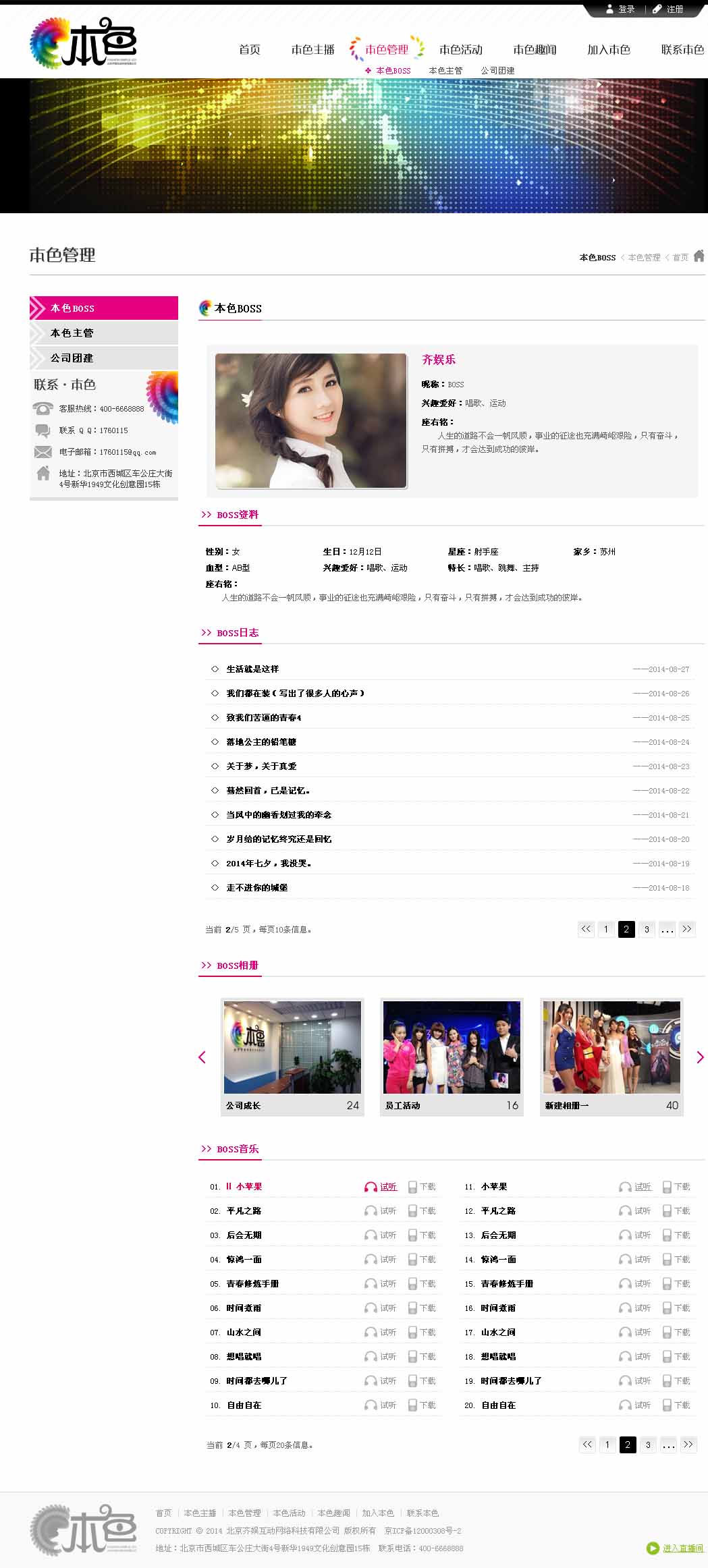Show next albums with right arrow

click(x=699, y=1057)
